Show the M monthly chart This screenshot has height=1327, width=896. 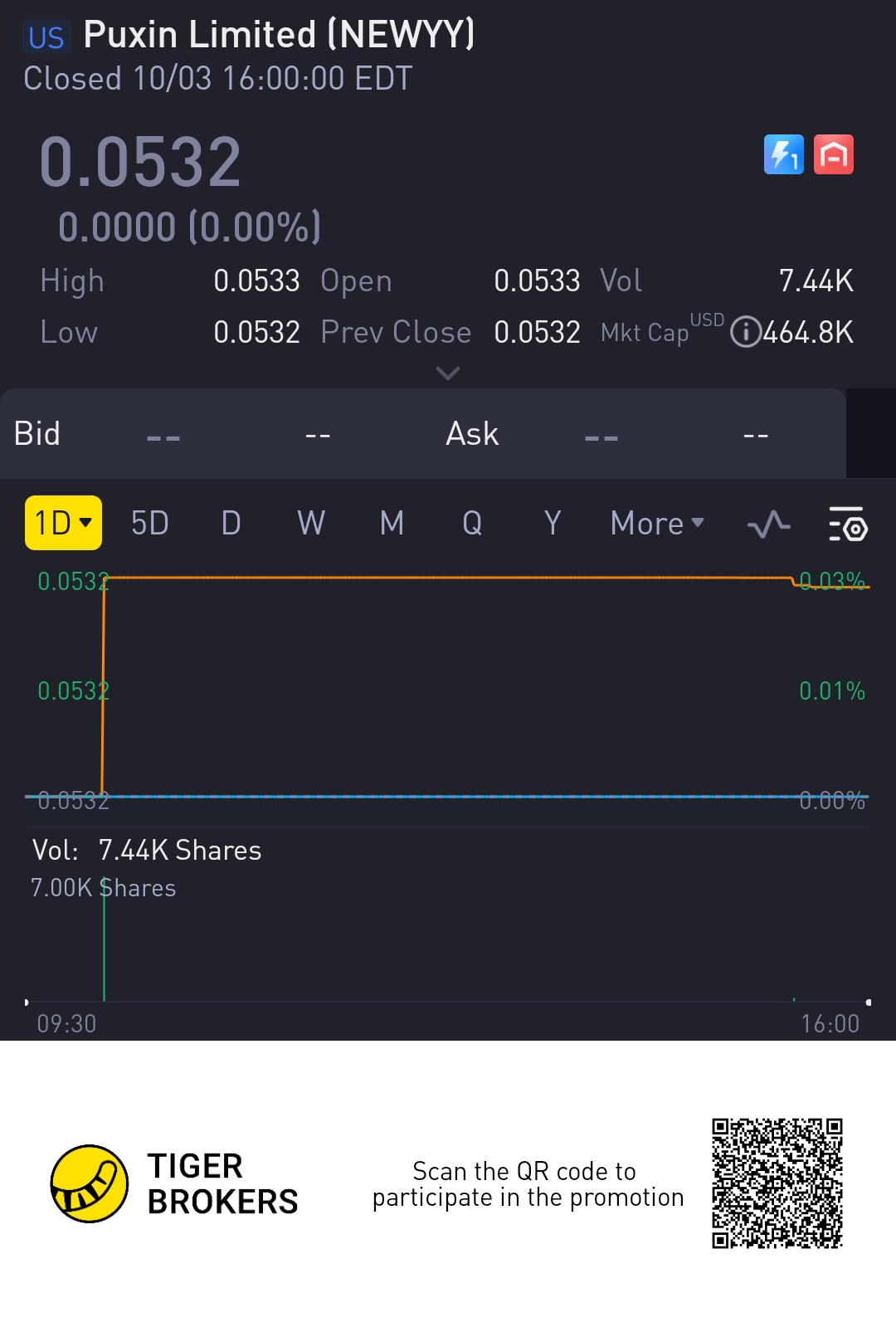pyautogui.click(x=392, y=523)
